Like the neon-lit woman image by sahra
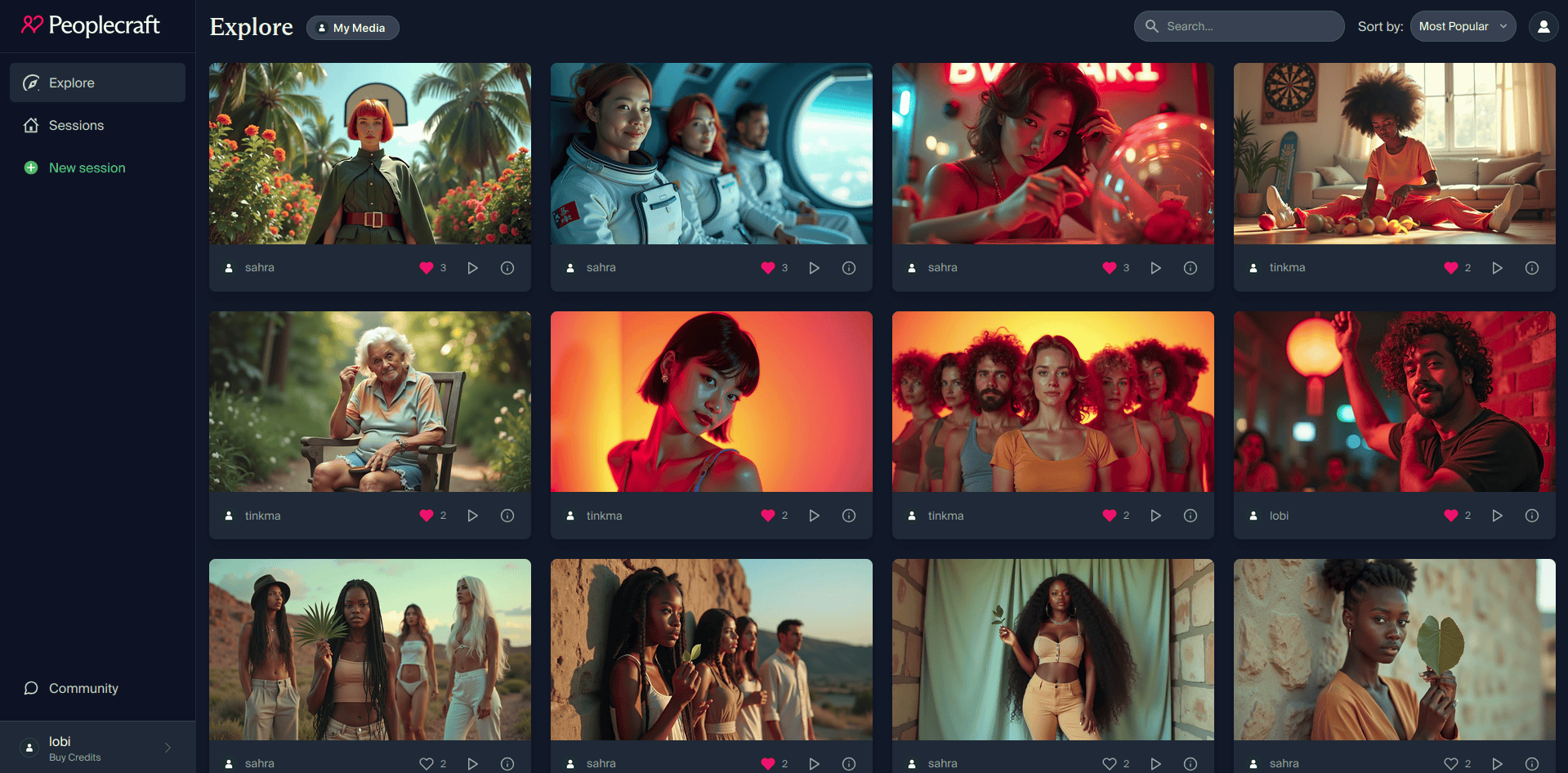This screenshot has height=773, width=1568. [x=1109, y=268]
